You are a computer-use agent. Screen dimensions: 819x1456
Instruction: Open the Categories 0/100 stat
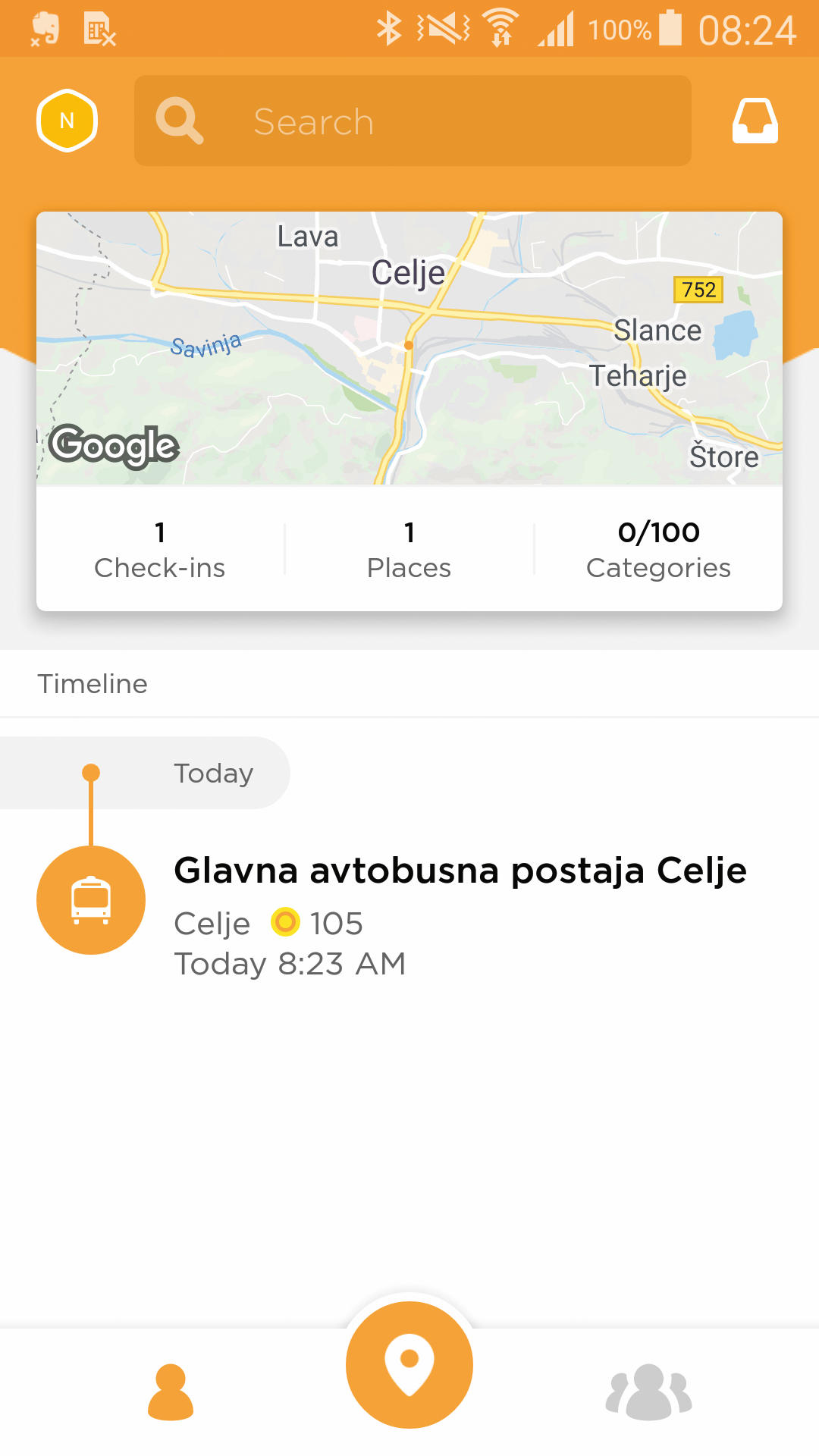(658, 550)
